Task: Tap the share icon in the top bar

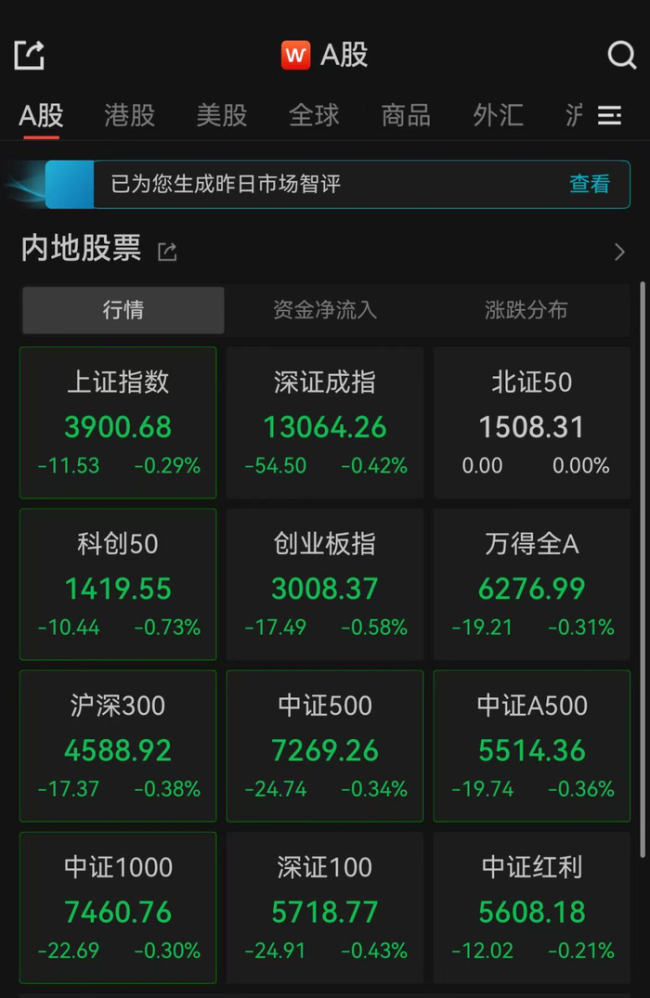Action: [29, 55]
